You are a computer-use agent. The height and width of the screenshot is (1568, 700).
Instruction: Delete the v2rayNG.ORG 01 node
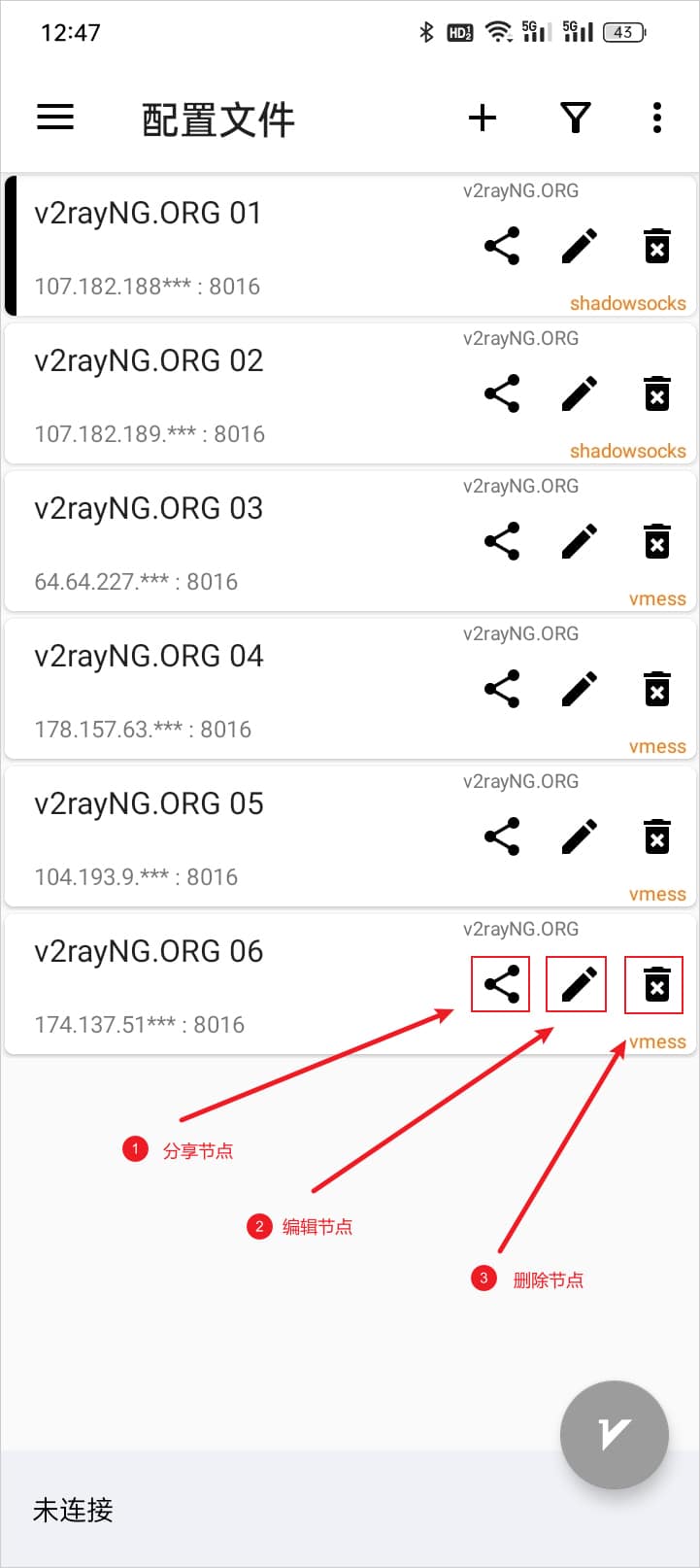tap(657, 246)
